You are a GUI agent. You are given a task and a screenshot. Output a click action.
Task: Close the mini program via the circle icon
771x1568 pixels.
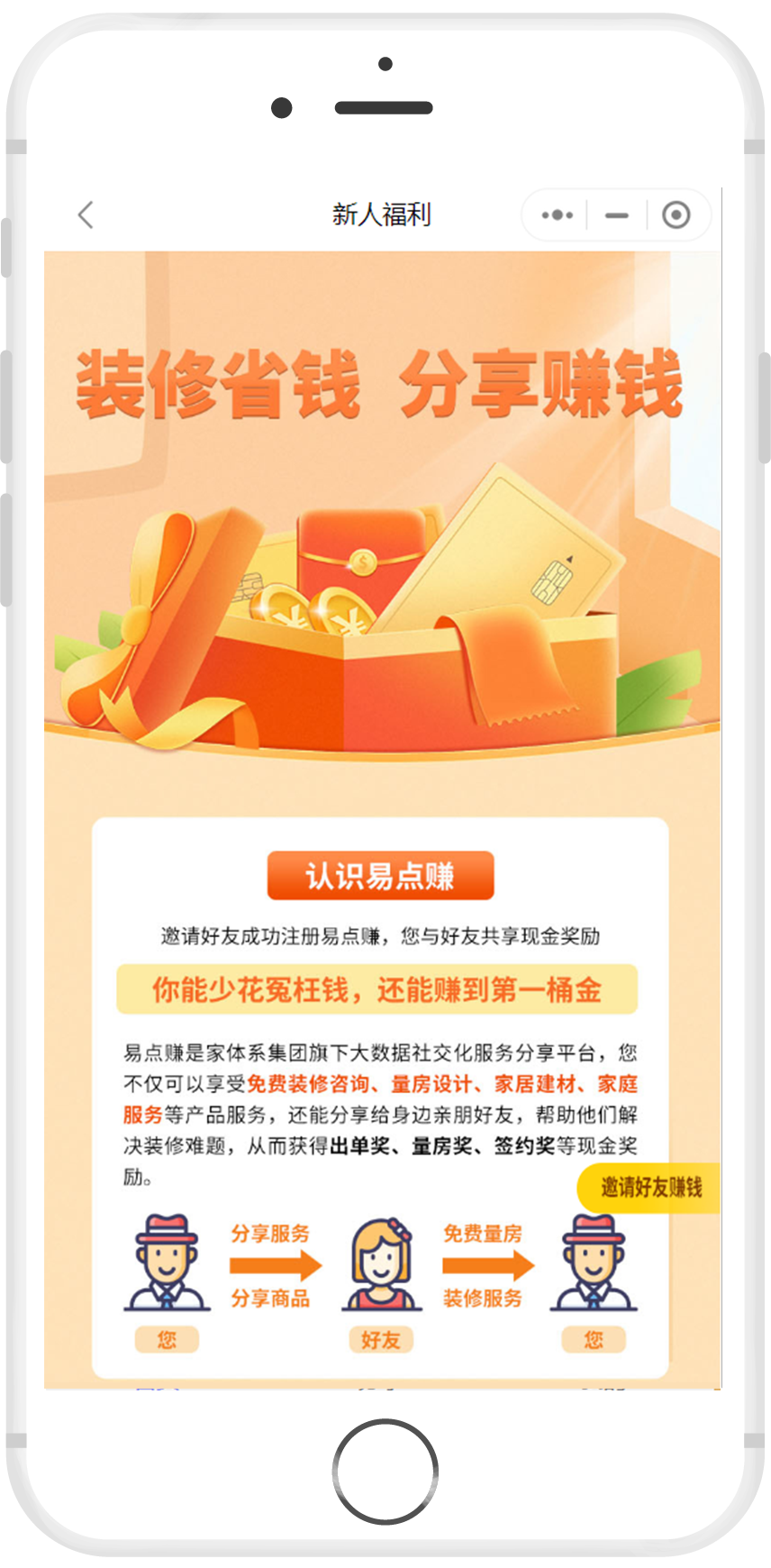pos(676,215)
